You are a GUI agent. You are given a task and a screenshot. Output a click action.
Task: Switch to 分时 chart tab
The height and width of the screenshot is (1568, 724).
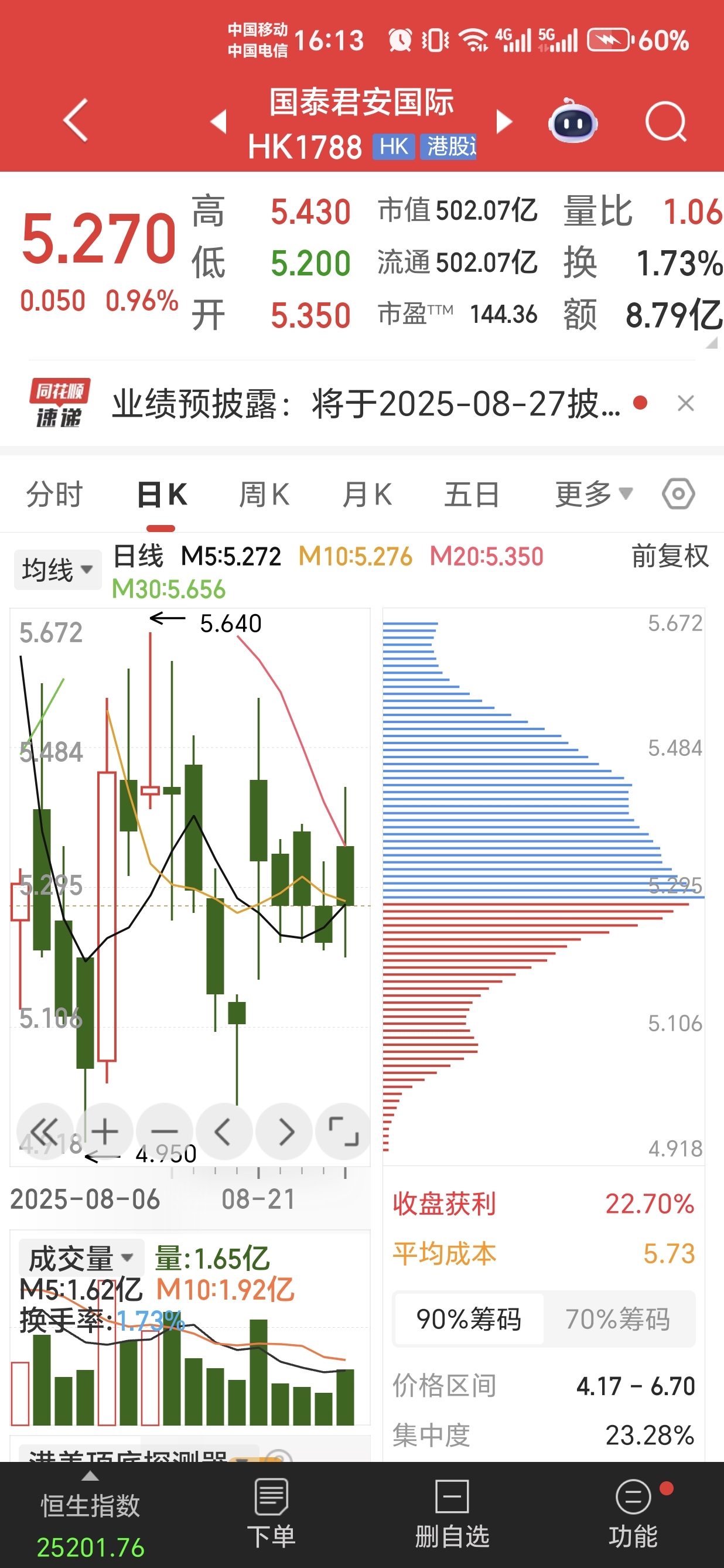(54, 493)
